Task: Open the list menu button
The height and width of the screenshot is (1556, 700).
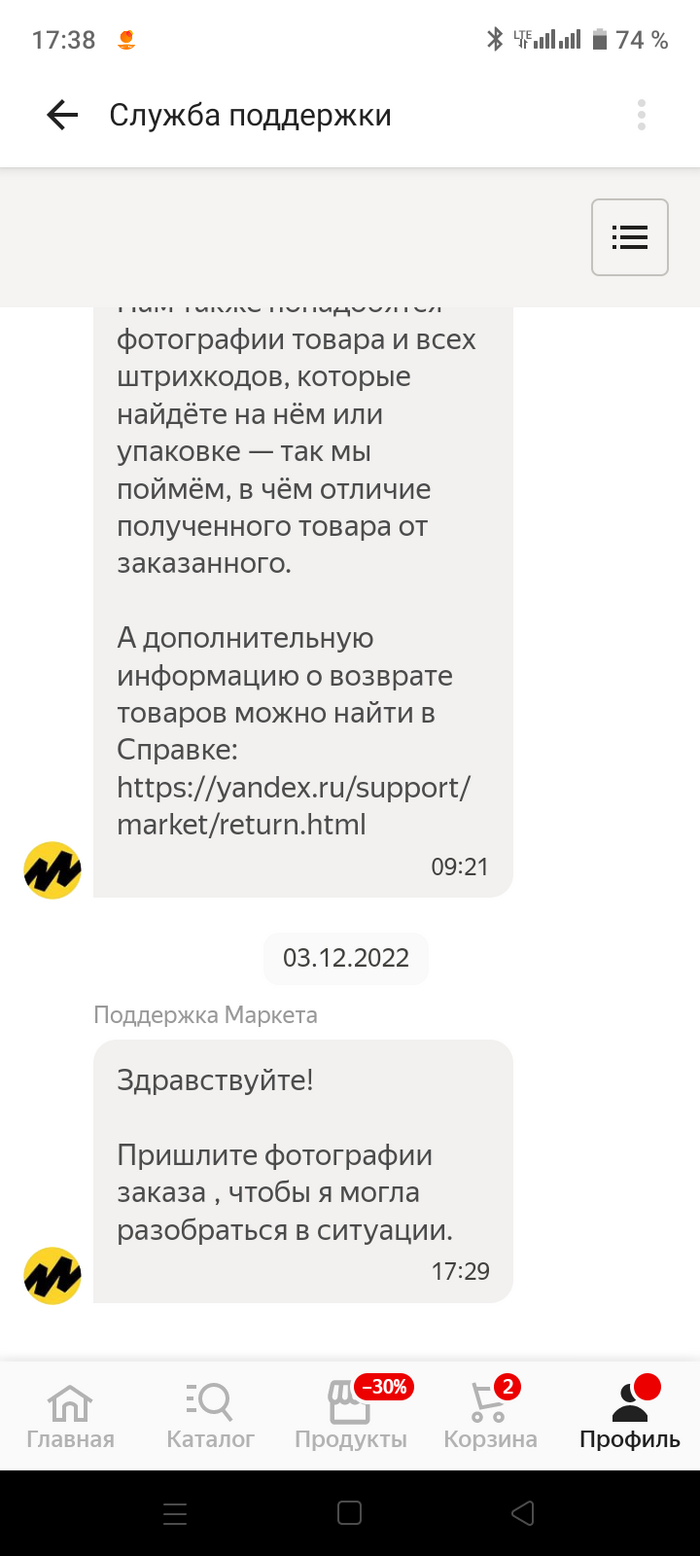Action: [x=629, y=237]
